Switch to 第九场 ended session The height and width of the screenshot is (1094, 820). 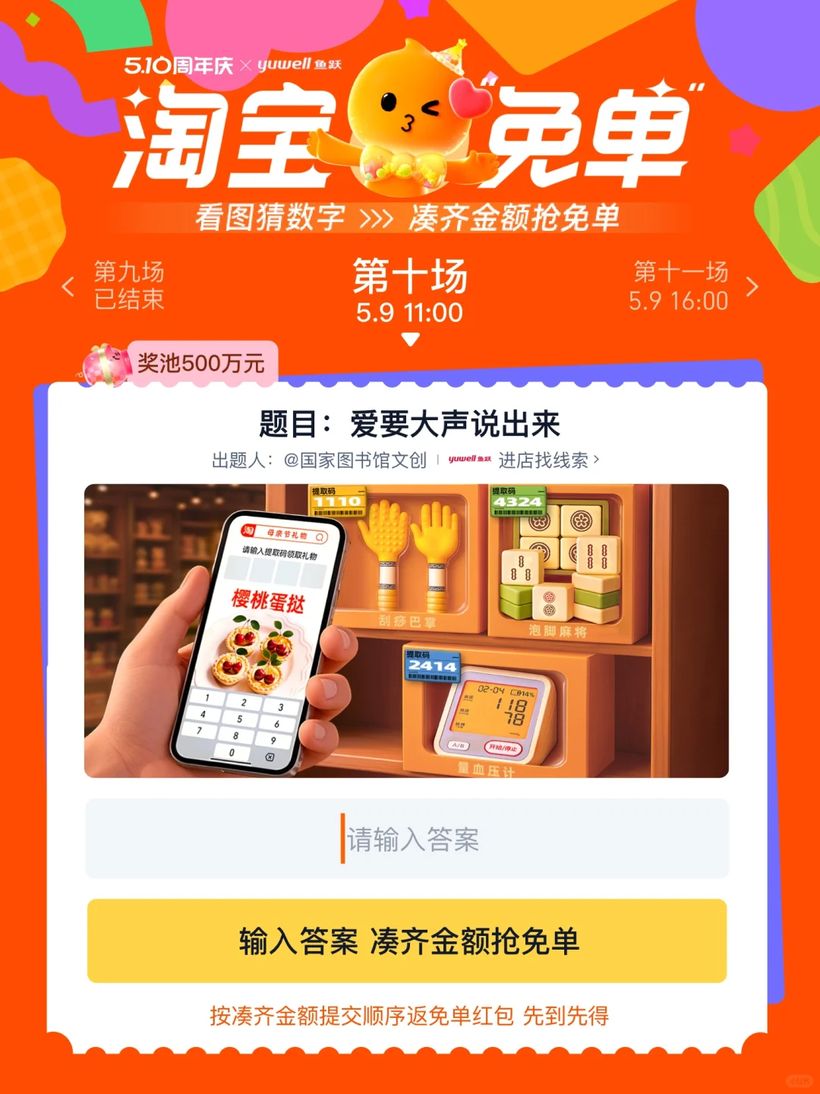(128, 286)
